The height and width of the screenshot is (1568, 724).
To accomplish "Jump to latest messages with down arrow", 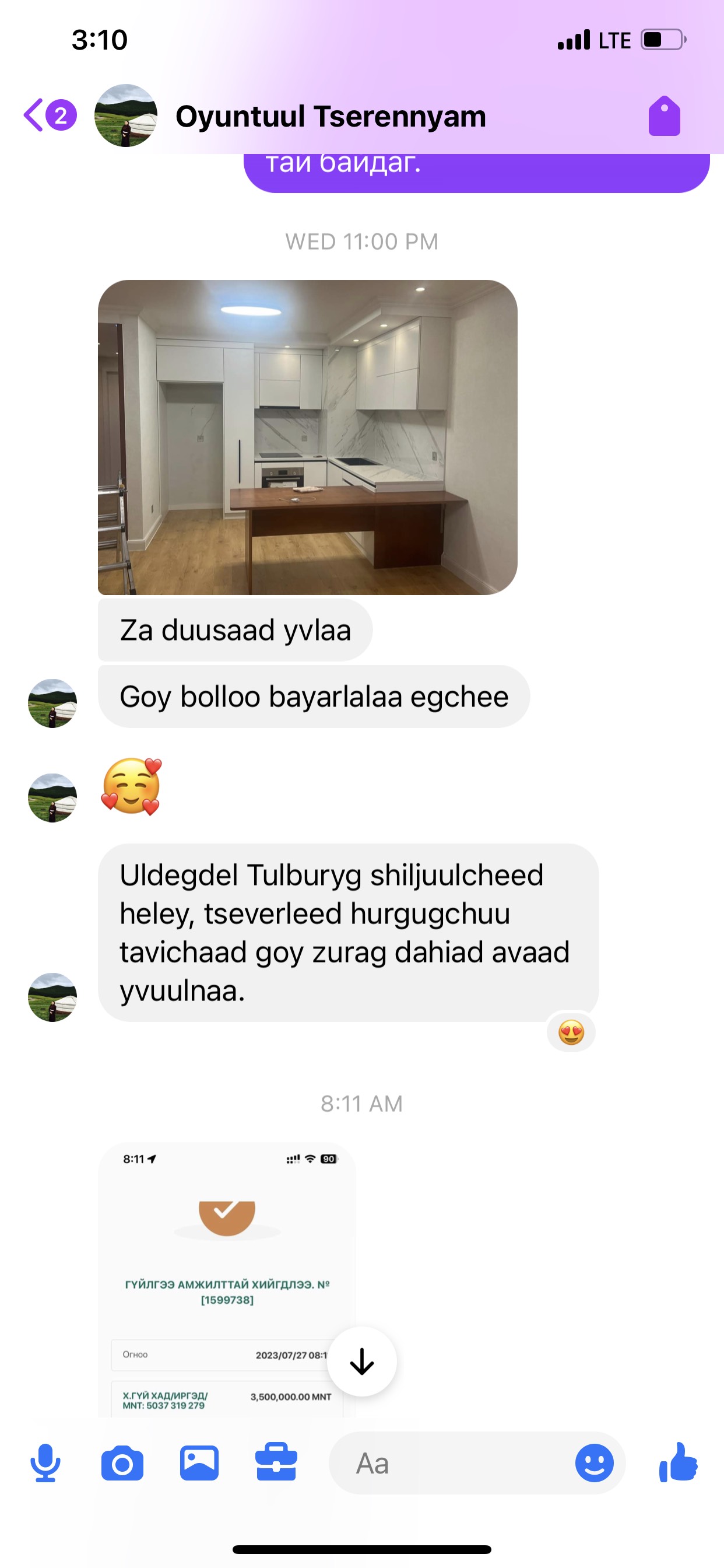I will pos(361,1361).
